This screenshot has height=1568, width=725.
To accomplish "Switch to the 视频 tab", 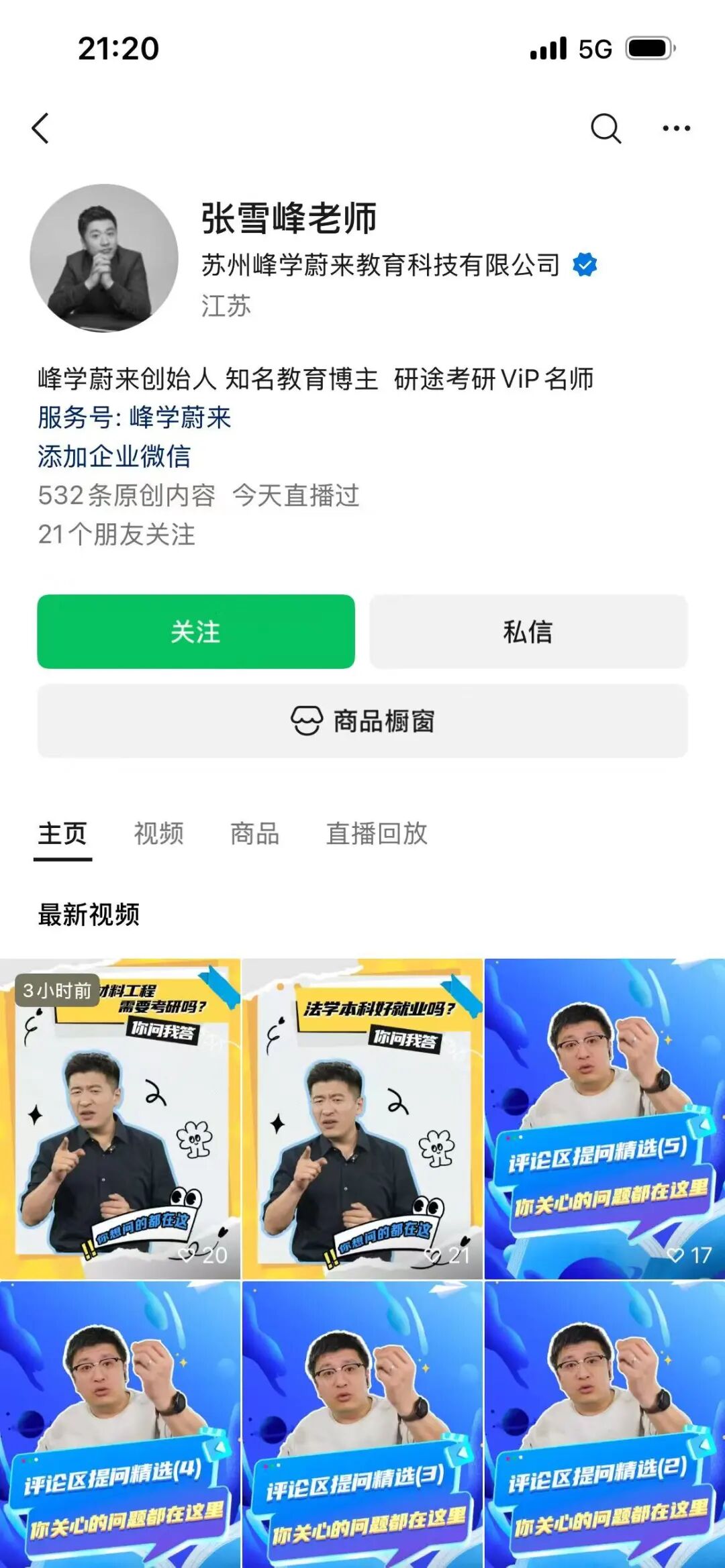I will pos(158,834).
